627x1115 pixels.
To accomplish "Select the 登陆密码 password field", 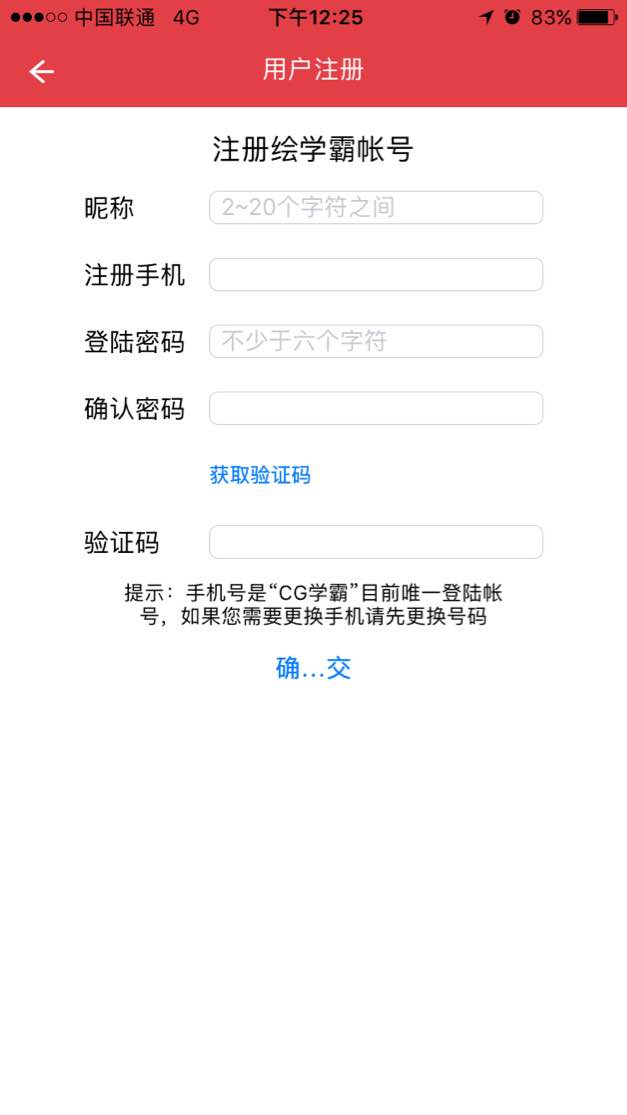I will pos(375,341).
